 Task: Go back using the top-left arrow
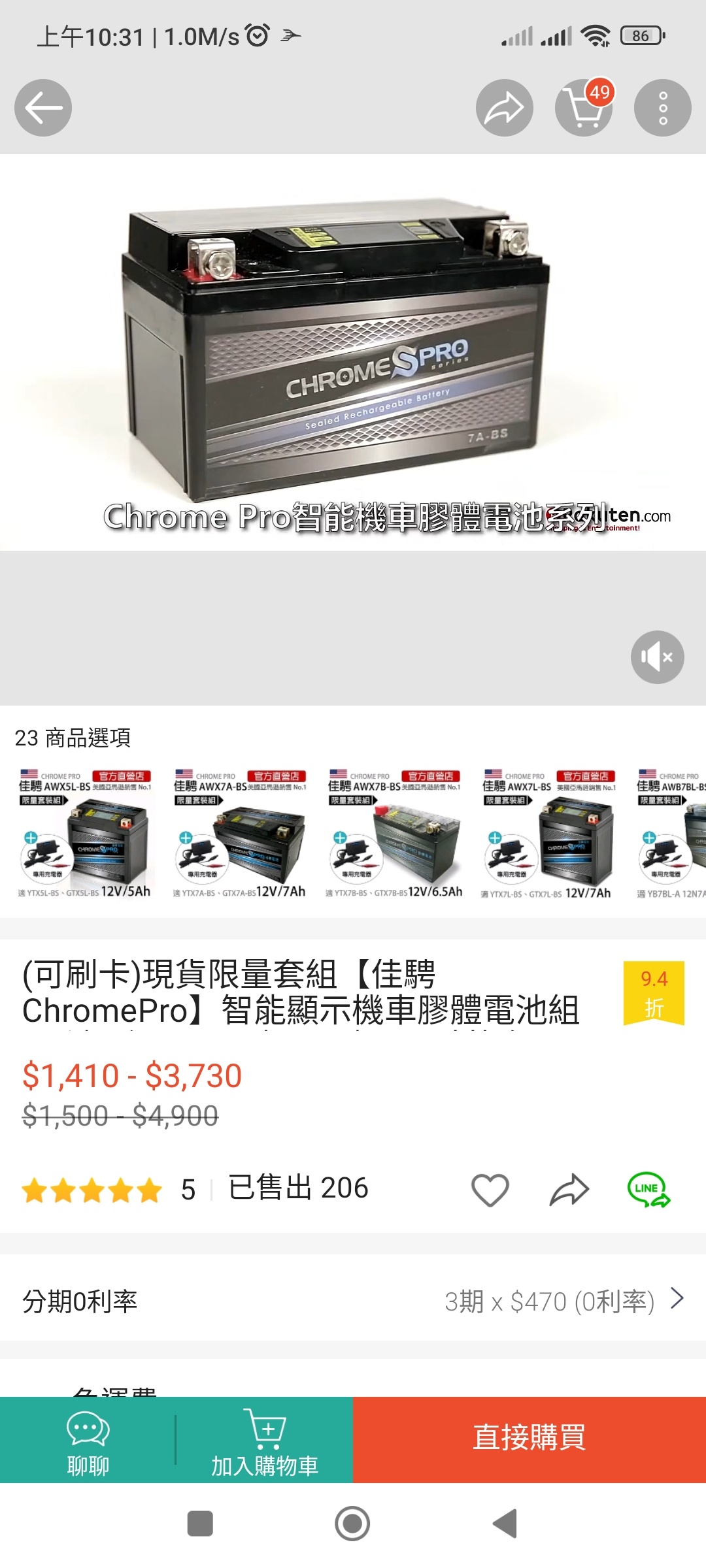pyautogui.click(x=43, y=108)
